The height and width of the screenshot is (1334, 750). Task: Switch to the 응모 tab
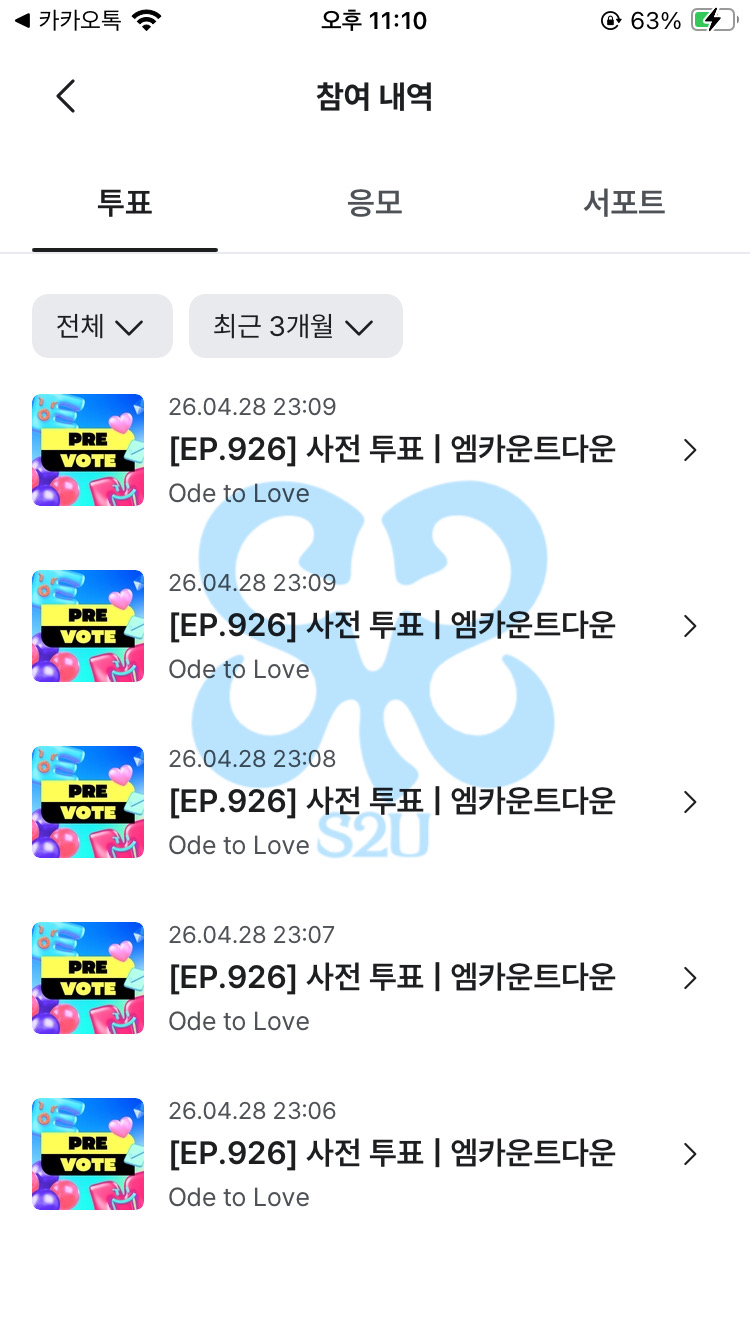click(375, 203)
